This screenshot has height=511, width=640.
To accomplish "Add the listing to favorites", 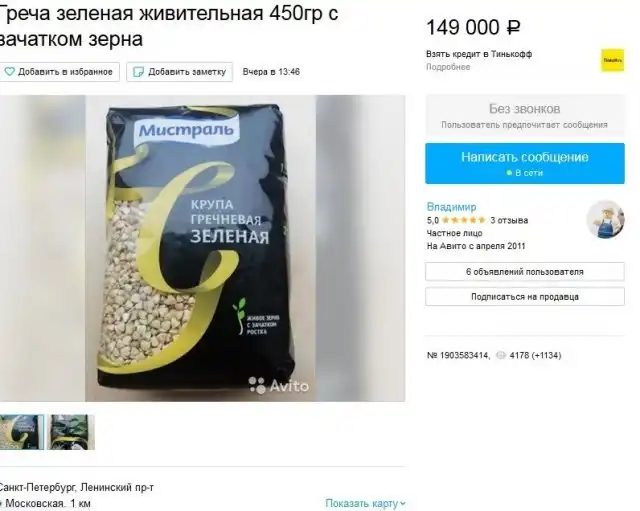I will coord(59,72).
